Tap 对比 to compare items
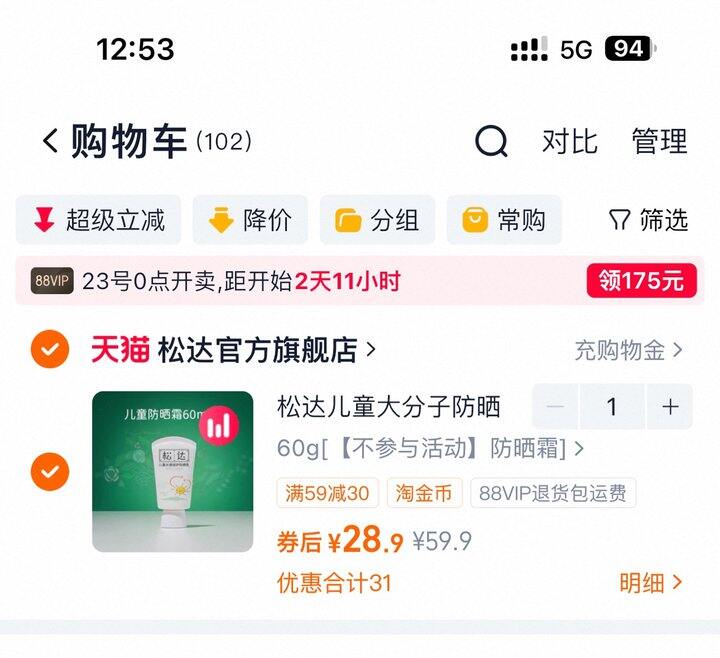Screen dimensions: 720x658 [x=569, y=142]
